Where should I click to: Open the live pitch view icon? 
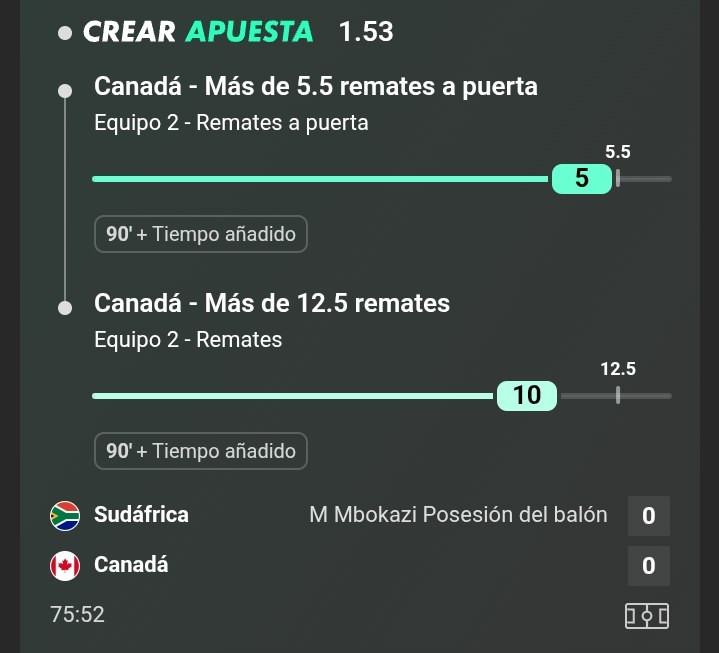(647, 615)
